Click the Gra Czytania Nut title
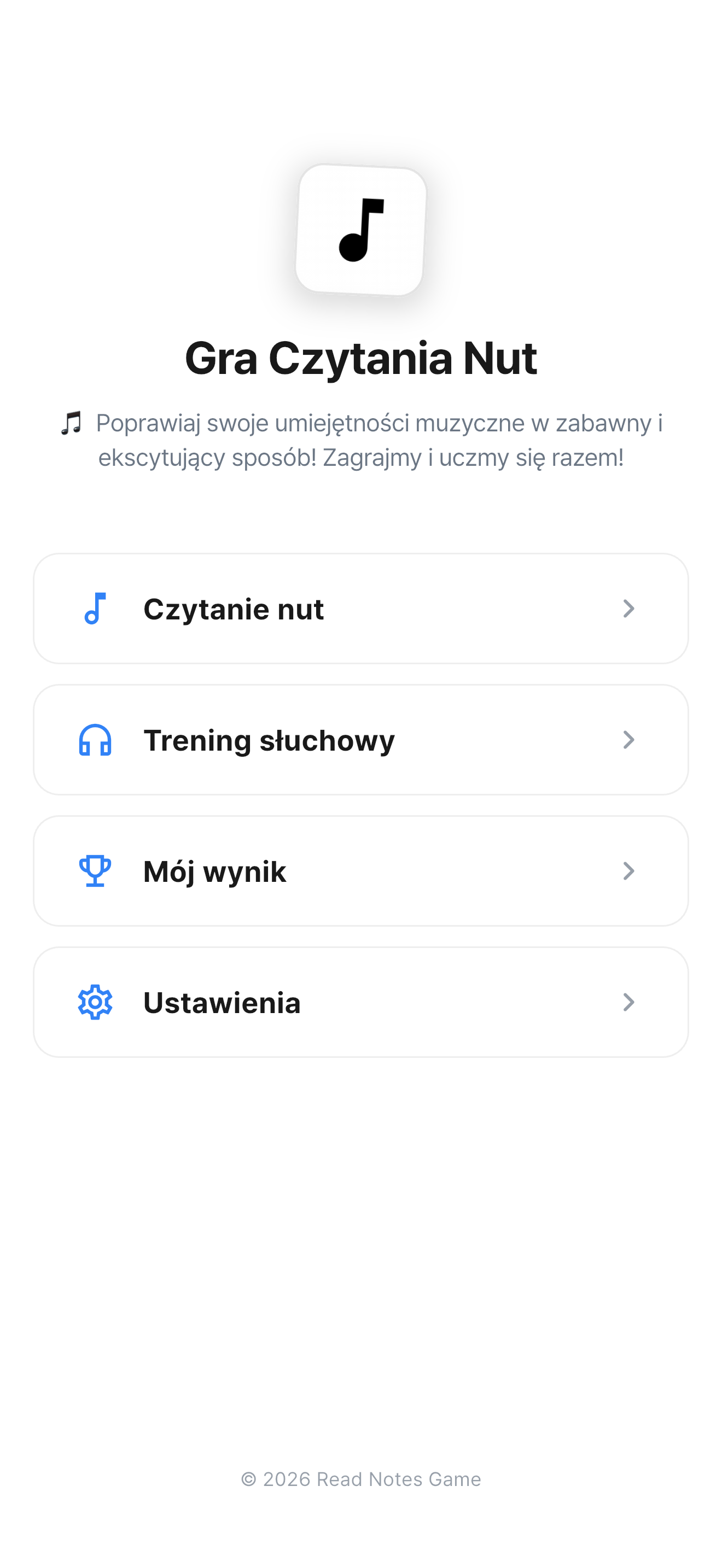The image size is (722, 1568). pyautogui.click(x=361, y=359)
